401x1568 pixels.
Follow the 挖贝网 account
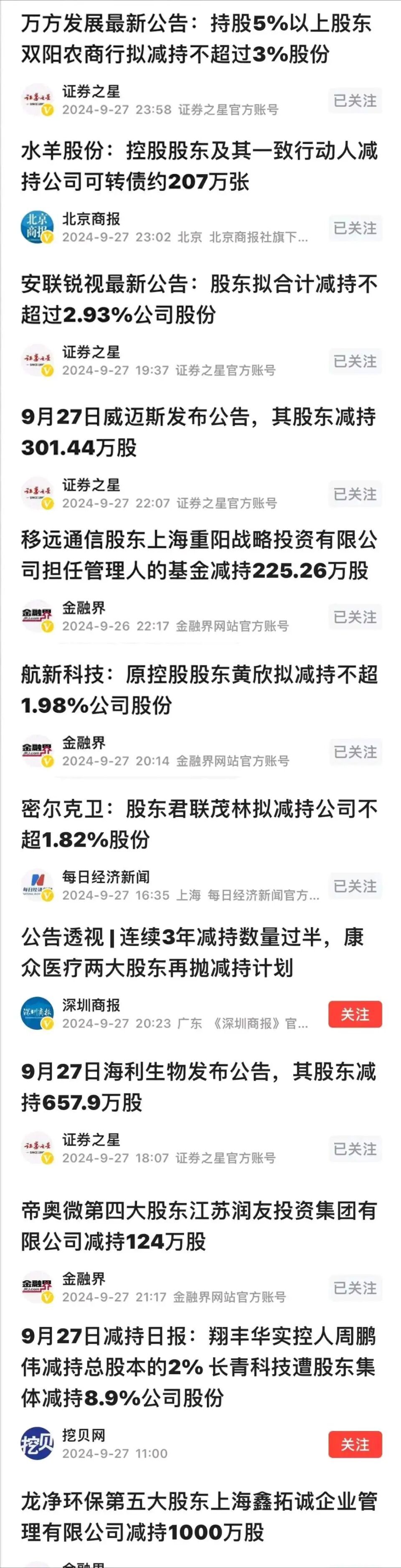pyautogui.click(x=355, y=1444)
